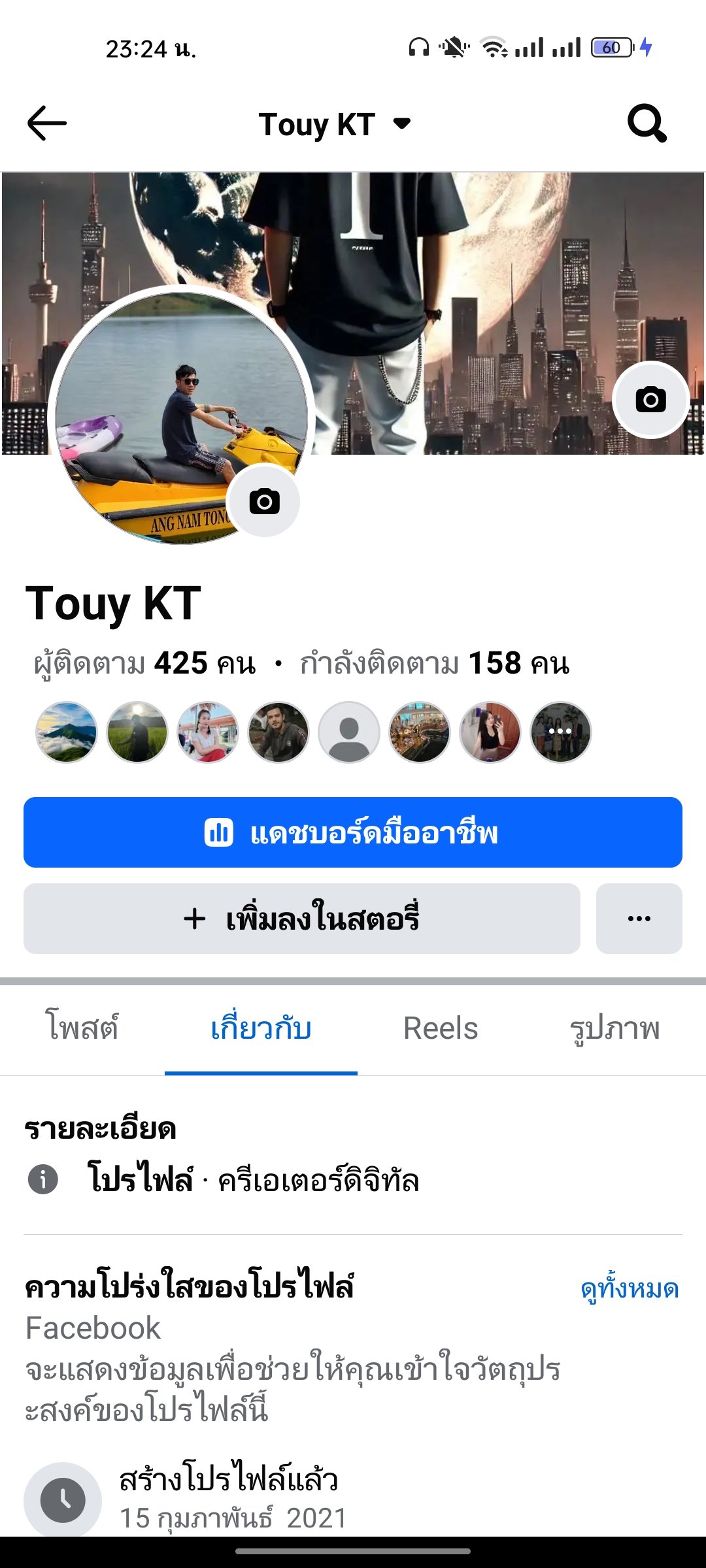
Task: Select the เกี่ยวกับ tab
Action: pos(261,1028)
